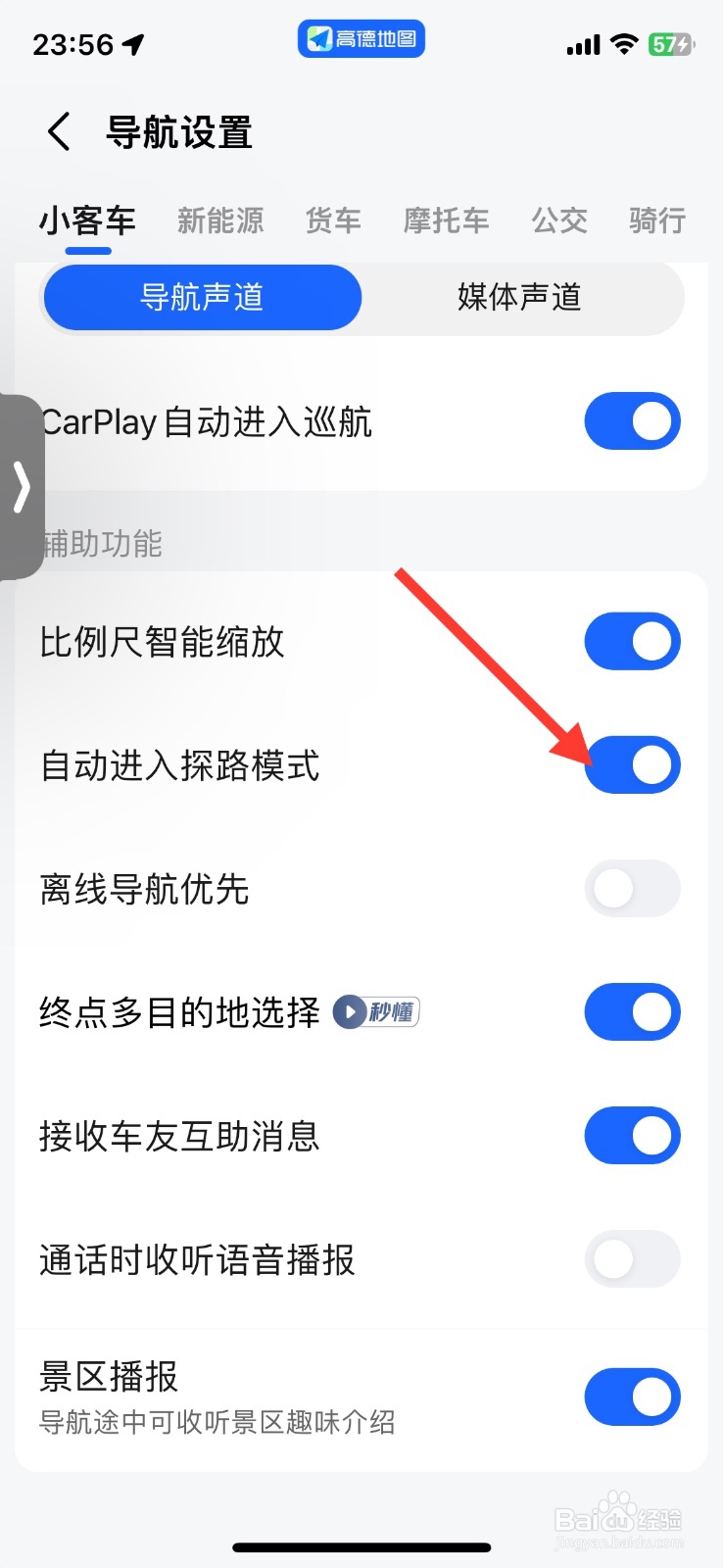Toggle off 比例尺智能缩放
This screenshot has height=1568, width=723.
pos(632,641)
